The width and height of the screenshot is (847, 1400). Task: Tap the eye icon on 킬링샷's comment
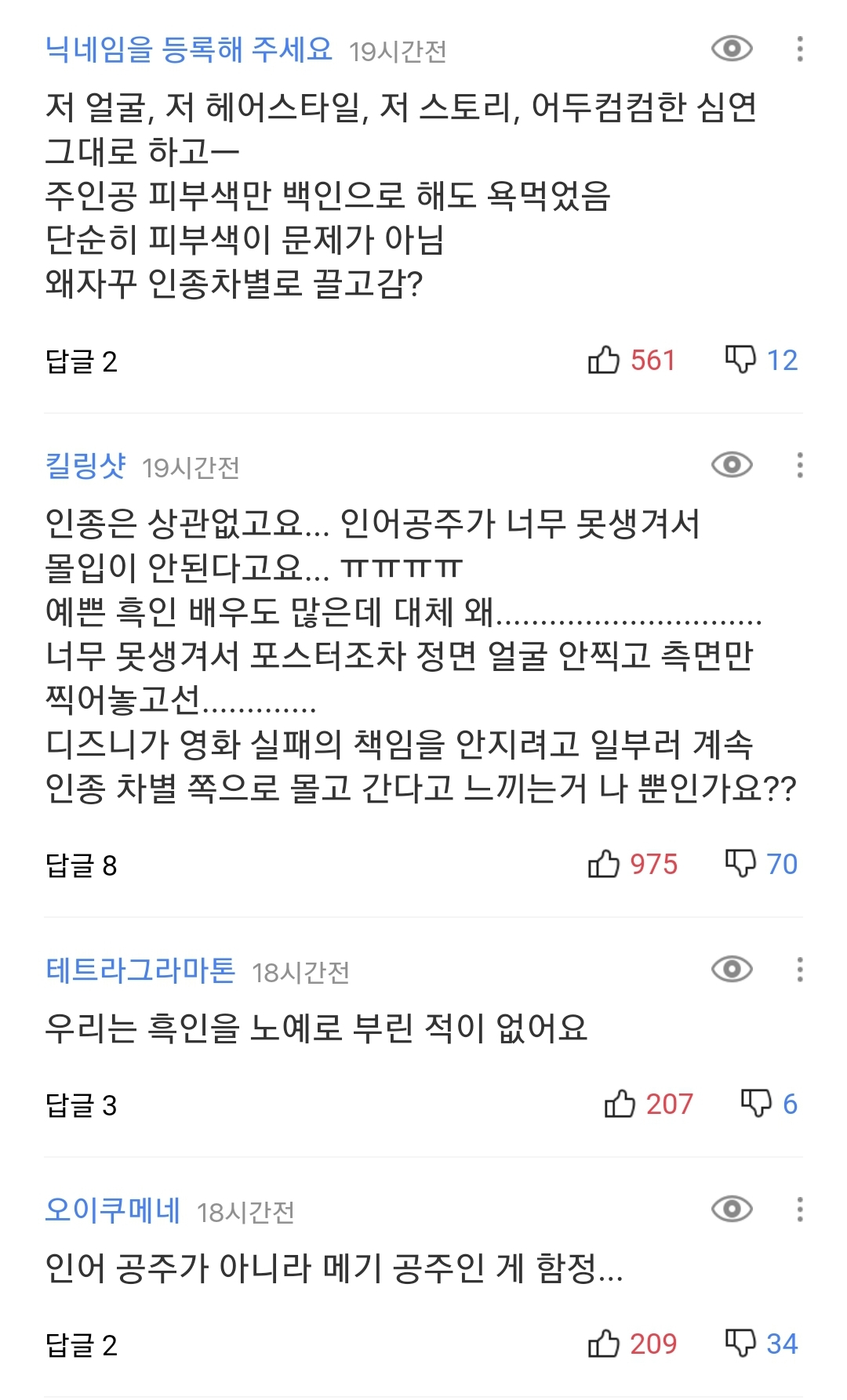(x=731, y=465)
